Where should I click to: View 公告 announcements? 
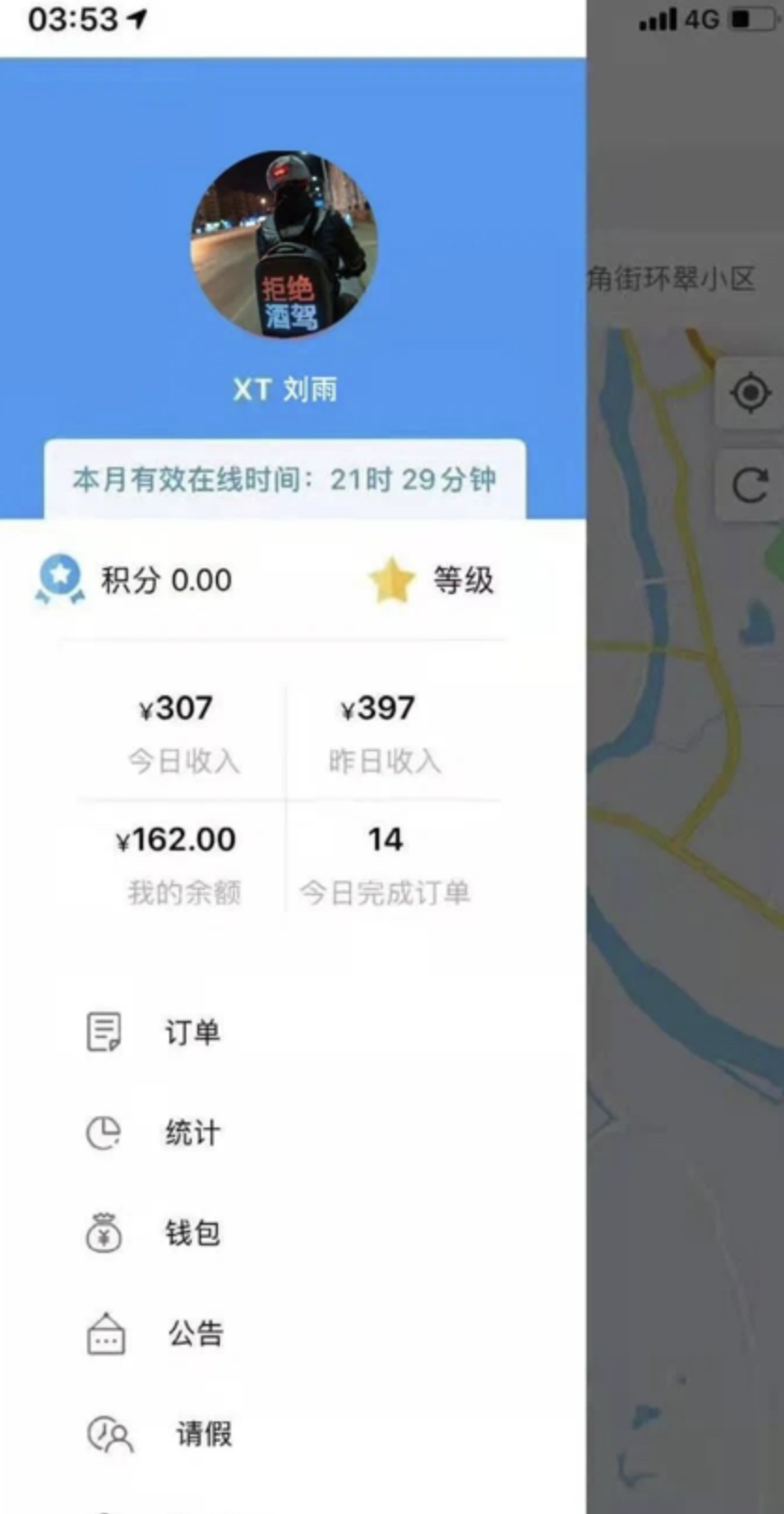click(x=195, y=1333)
